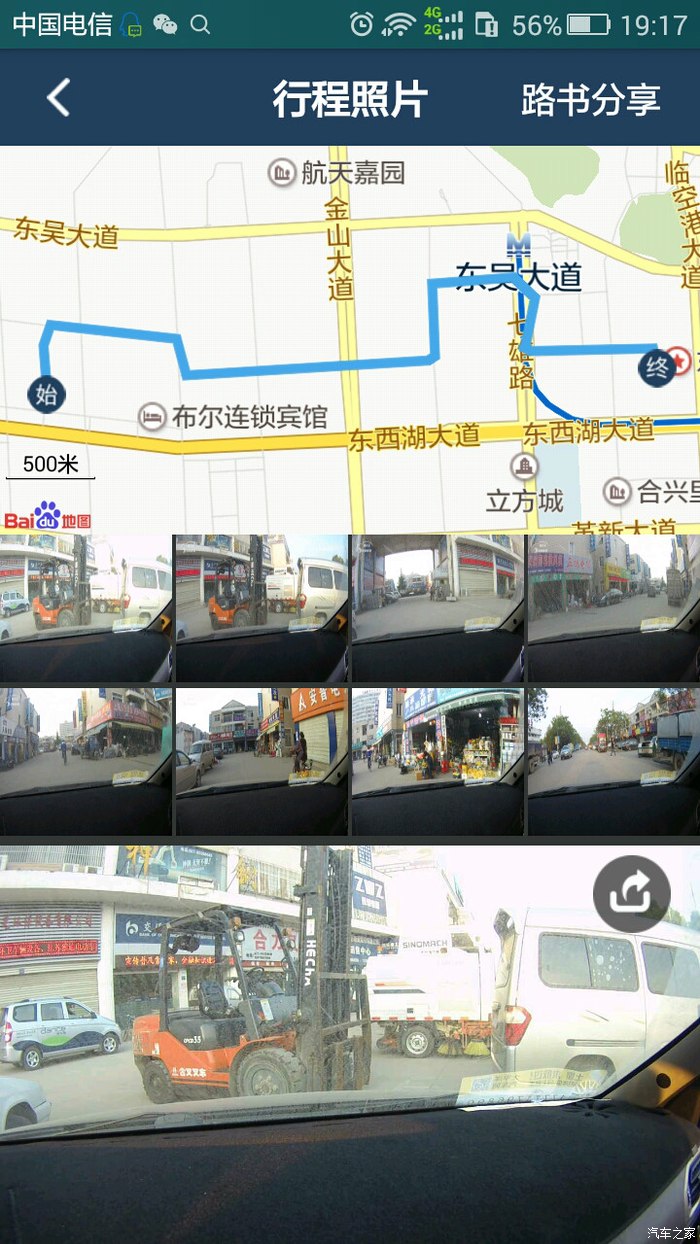Tap the start marker 始 on the map

point(46,393)
